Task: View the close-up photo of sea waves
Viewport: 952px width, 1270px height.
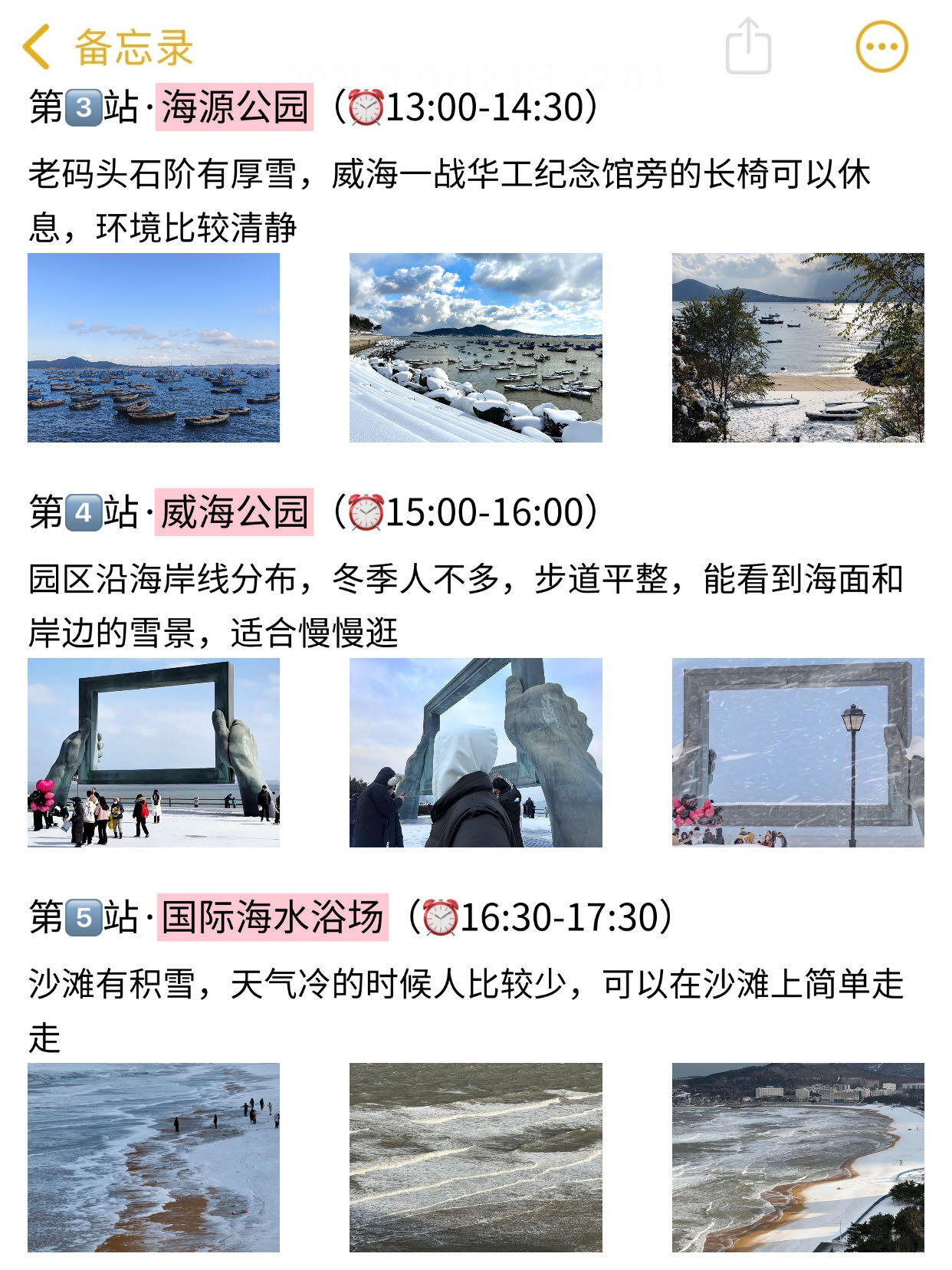Action: (475, 1157)
